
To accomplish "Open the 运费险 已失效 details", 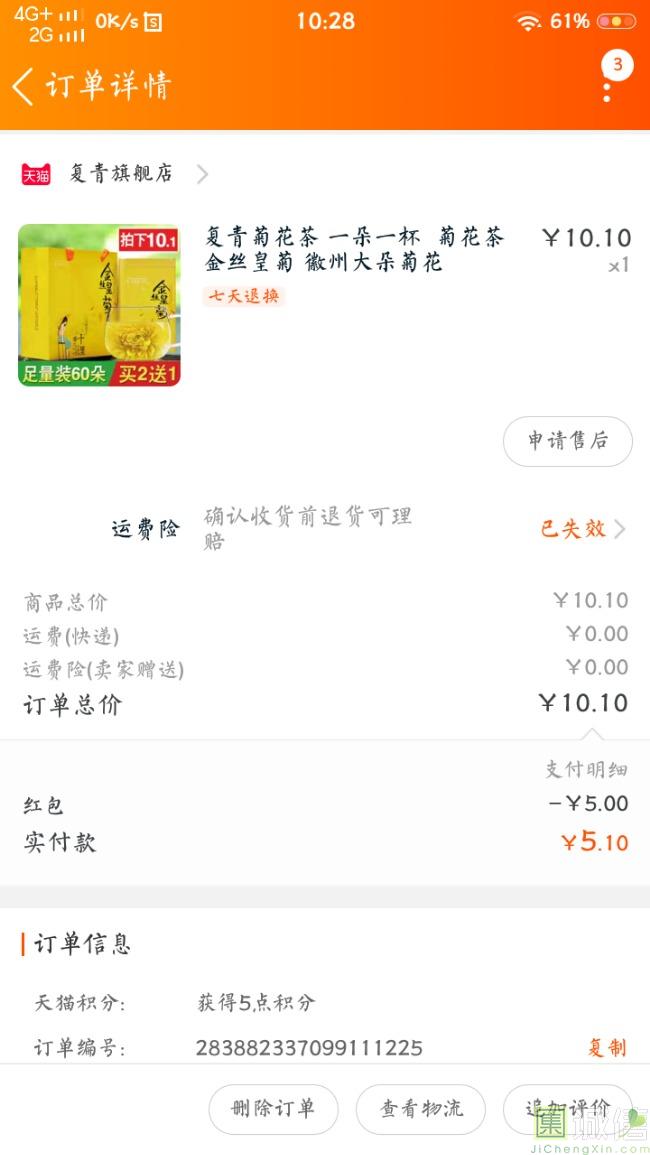I will [x=583, y=529].
